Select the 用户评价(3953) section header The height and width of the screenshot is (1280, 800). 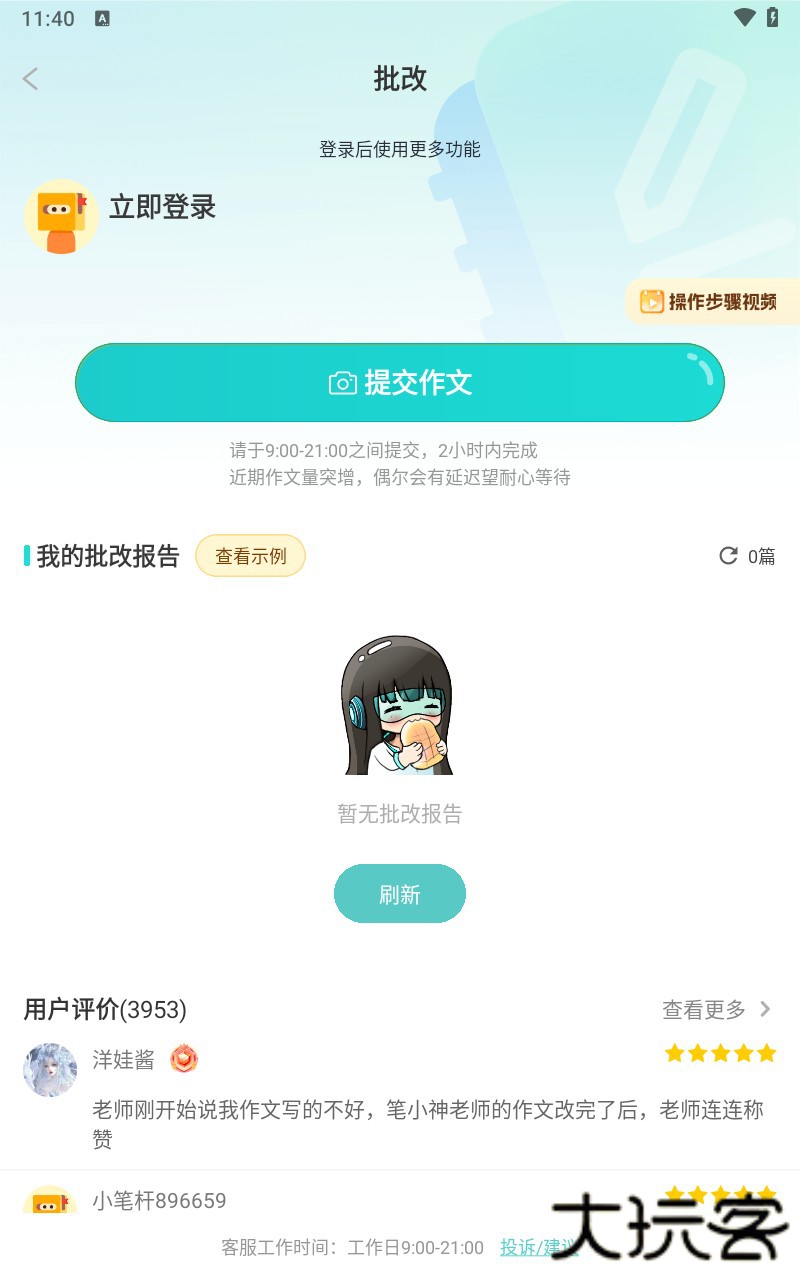tap(104, 1010)
